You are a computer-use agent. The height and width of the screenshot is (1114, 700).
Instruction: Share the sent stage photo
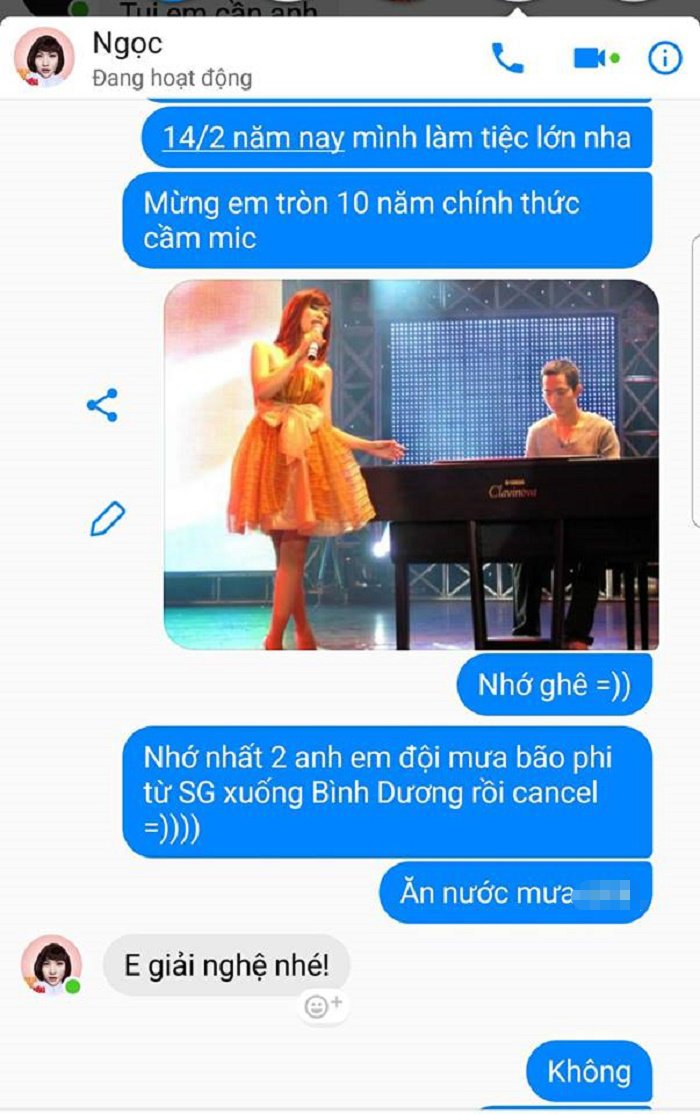pos(102,405)
